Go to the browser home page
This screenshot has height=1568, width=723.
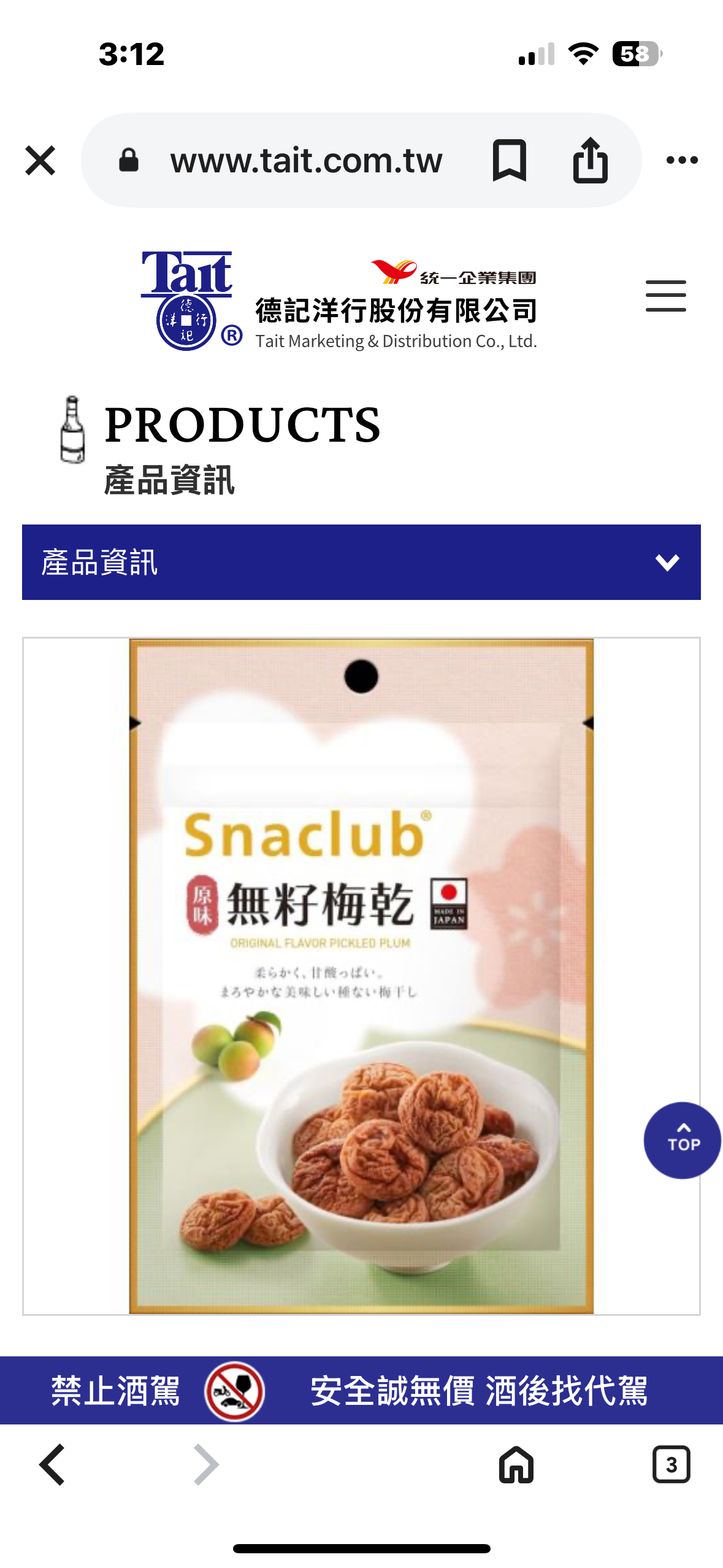516,1464
